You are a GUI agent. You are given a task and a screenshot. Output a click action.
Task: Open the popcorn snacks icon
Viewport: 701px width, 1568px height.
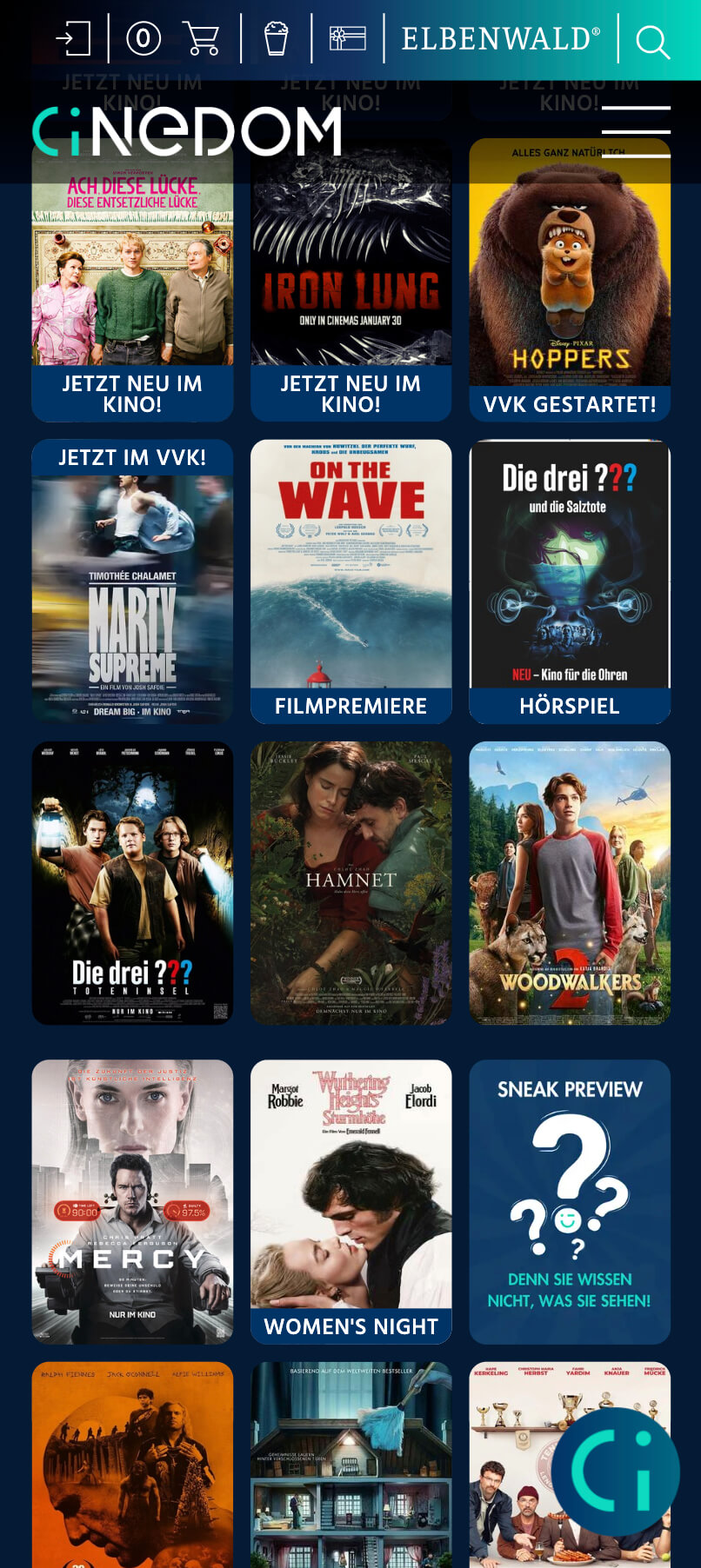(x=276, y=39)
